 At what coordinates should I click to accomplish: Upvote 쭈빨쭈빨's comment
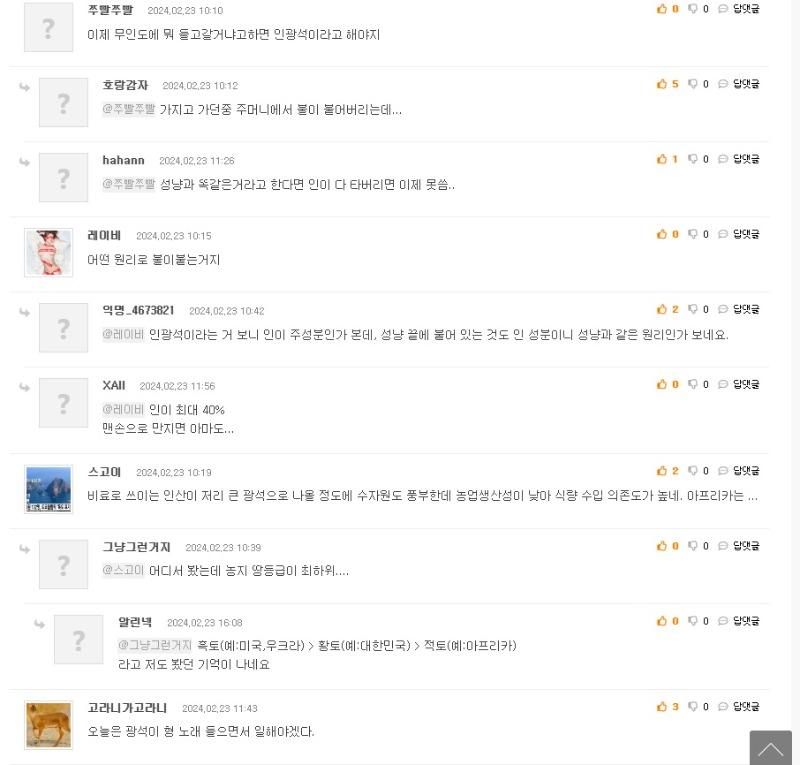[662, 9]
